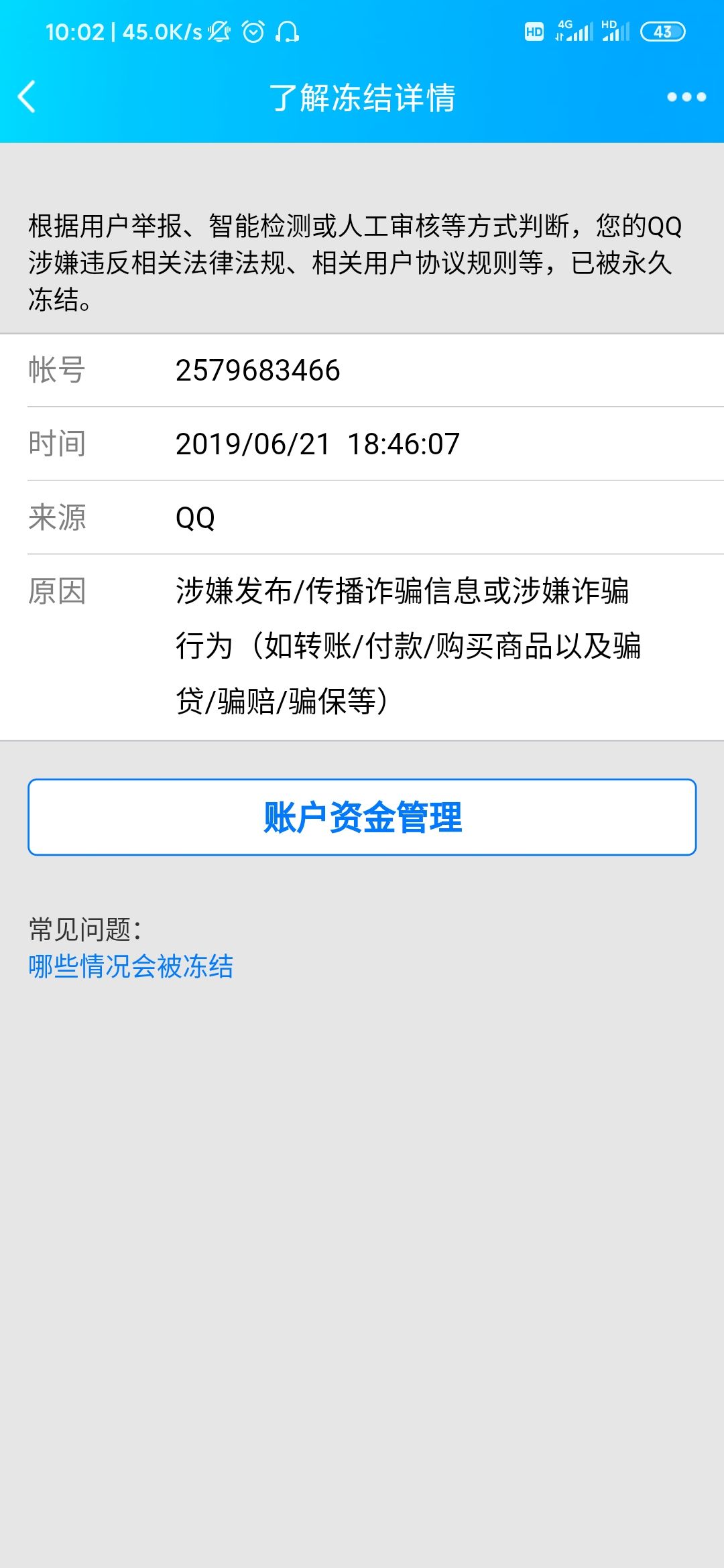Go back from the freeze details page
This screenshot has width=724, height=1568.
tap(27, 97)
